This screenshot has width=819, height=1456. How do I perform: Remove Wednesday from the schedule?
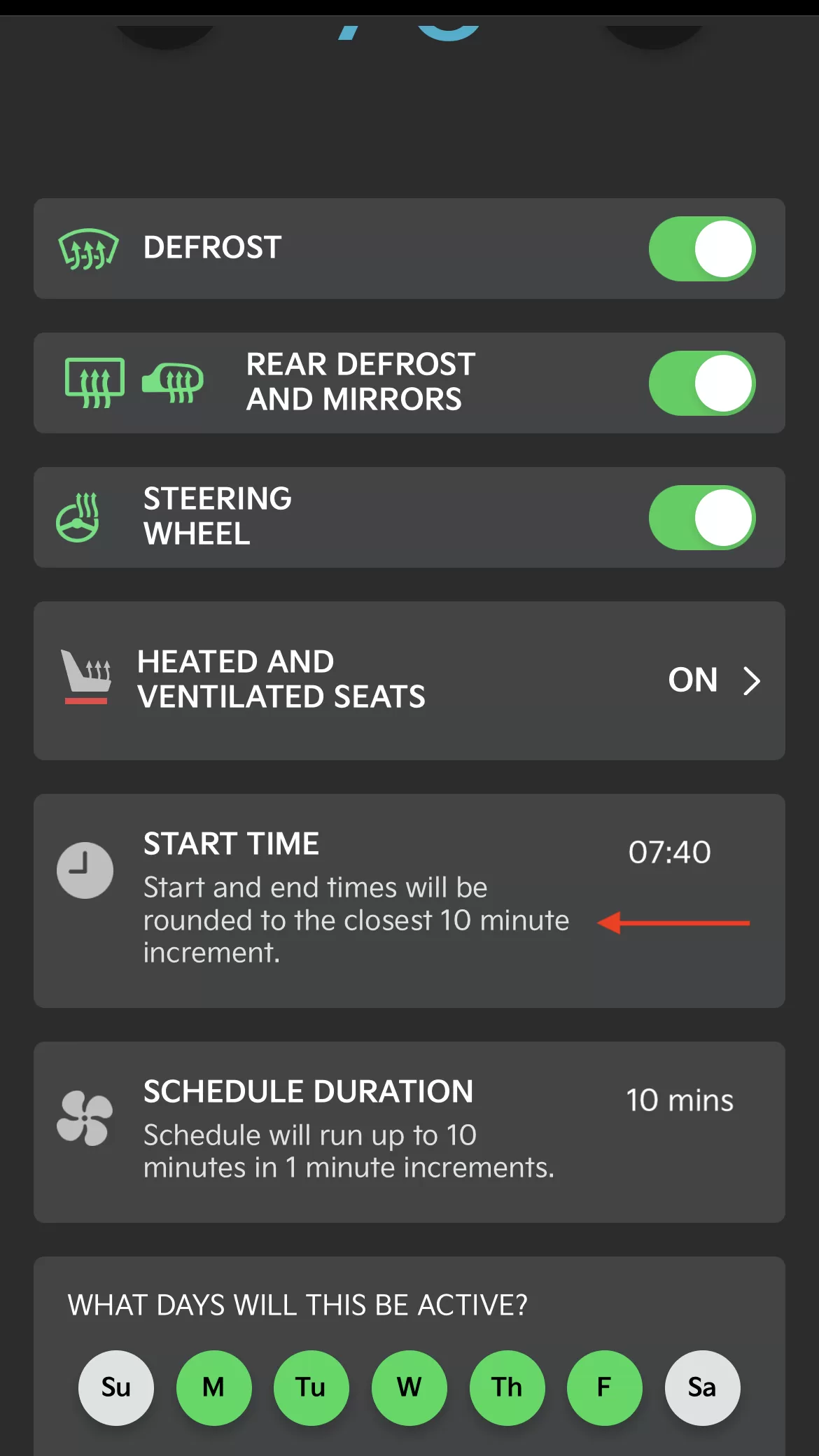(409, 1387)
